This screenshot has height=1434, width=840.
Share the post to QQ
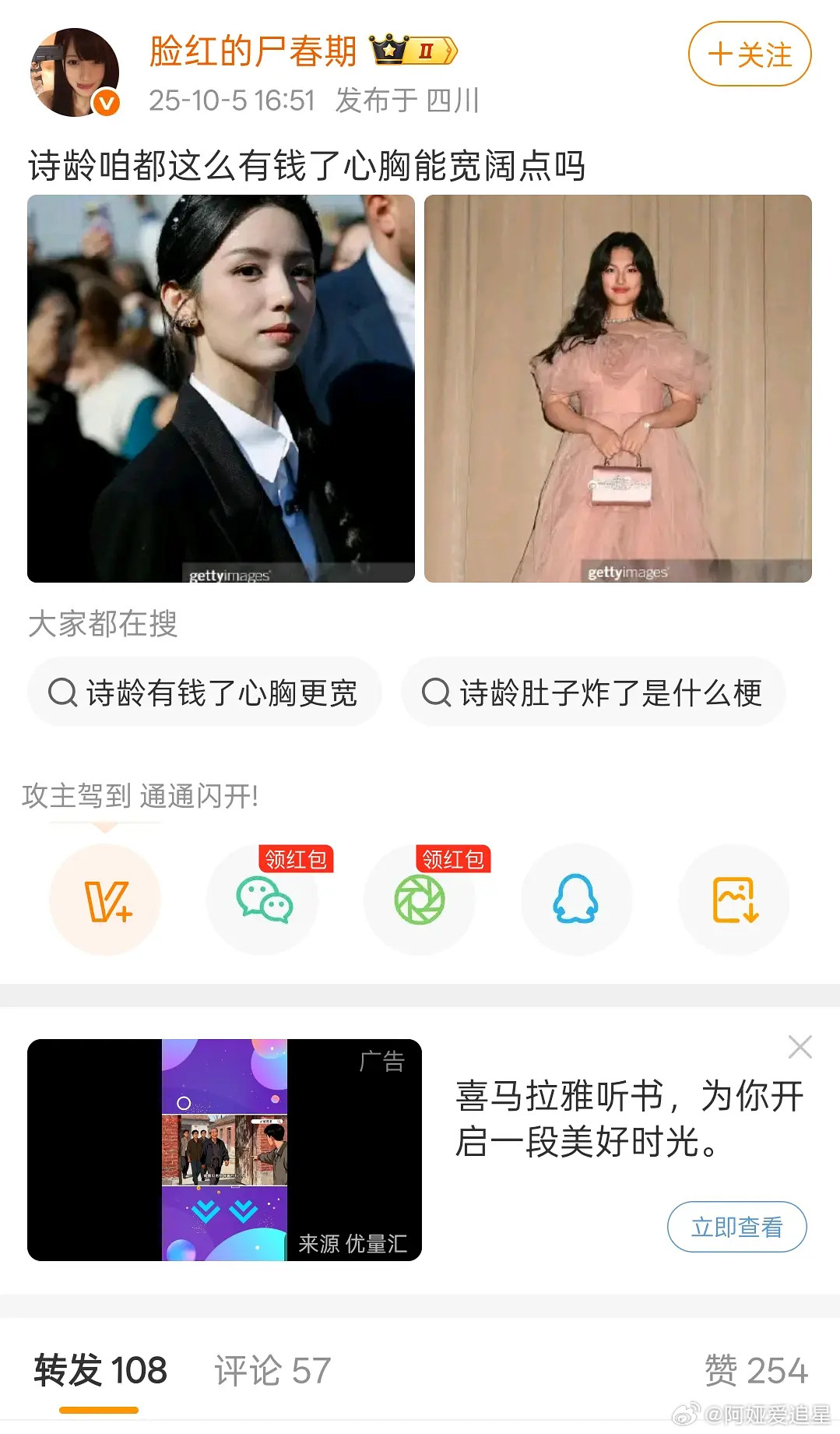pyautogui.click(x=576, y=900)
